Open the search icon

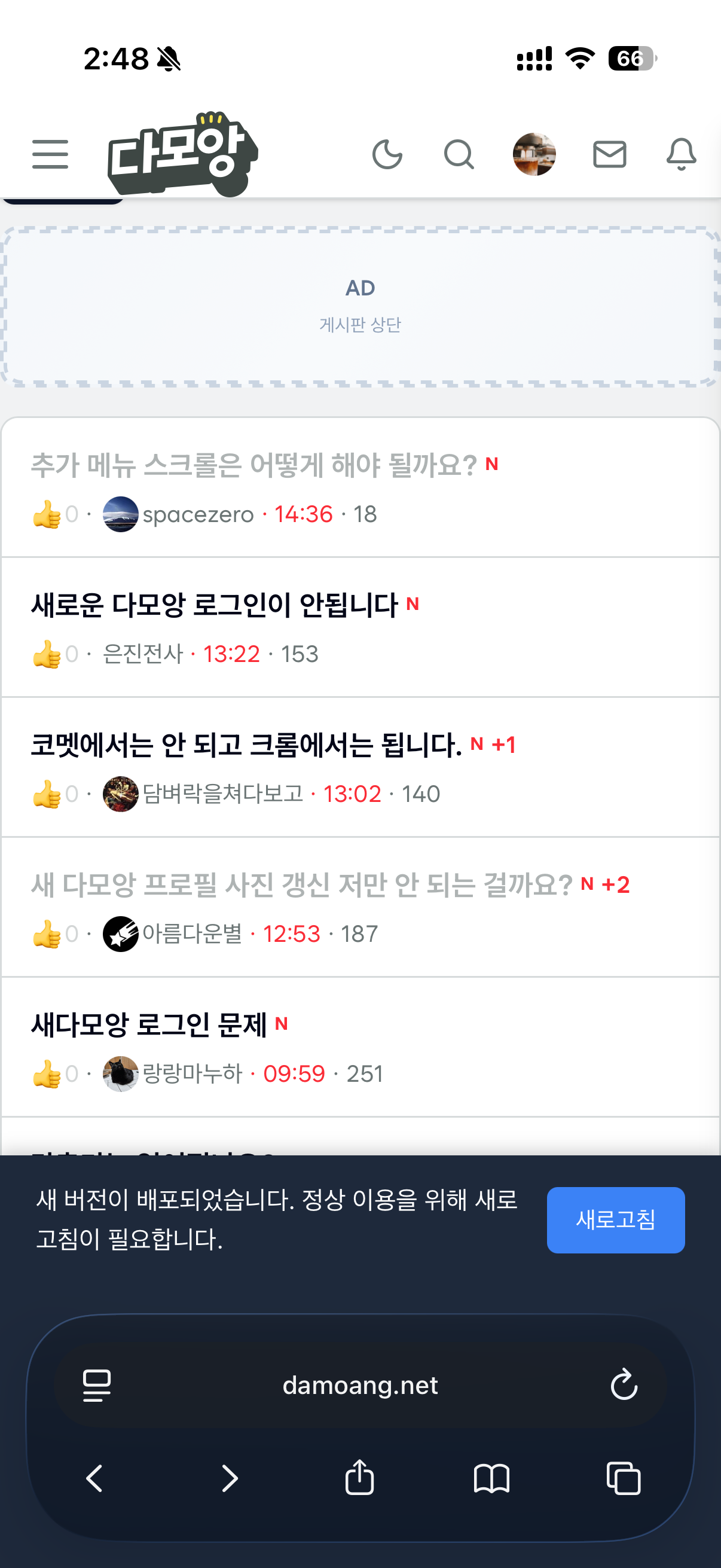pyautogui.click(x=459, y=154)
